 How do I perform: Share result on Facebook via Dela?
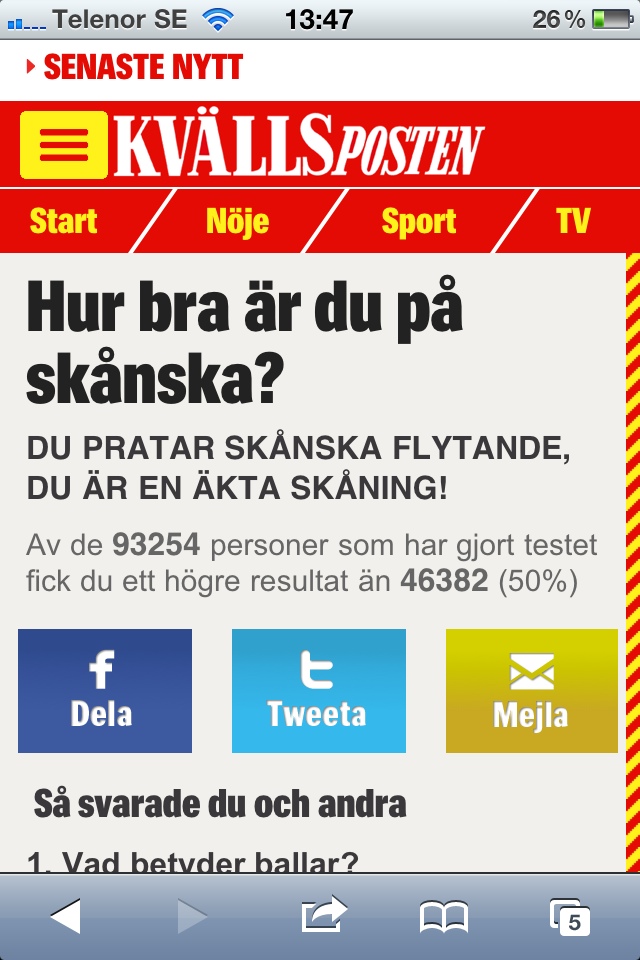[104, 691]
